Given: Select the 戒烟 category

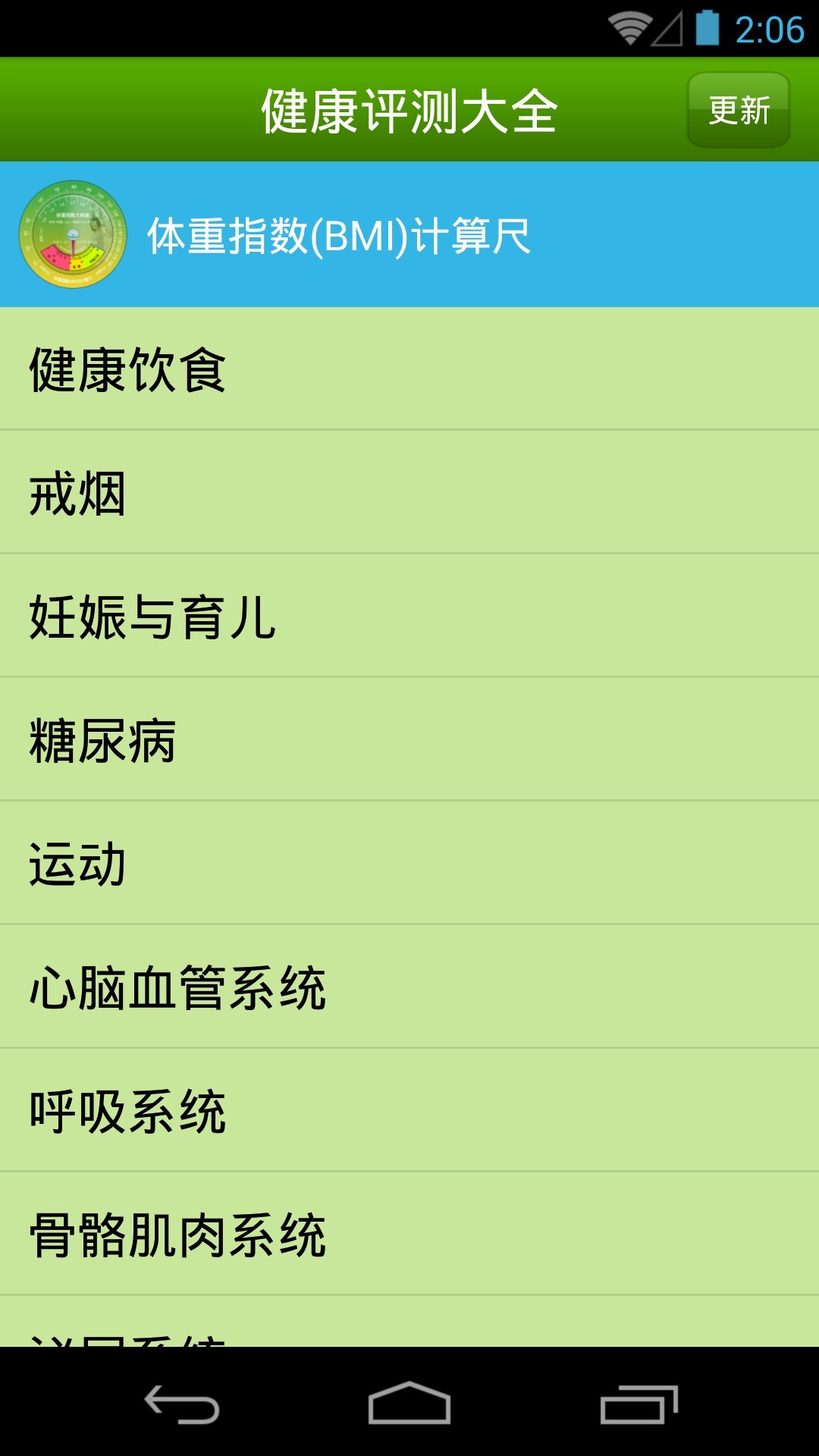Looking at the screenshot, I should [x=409, y=494].
